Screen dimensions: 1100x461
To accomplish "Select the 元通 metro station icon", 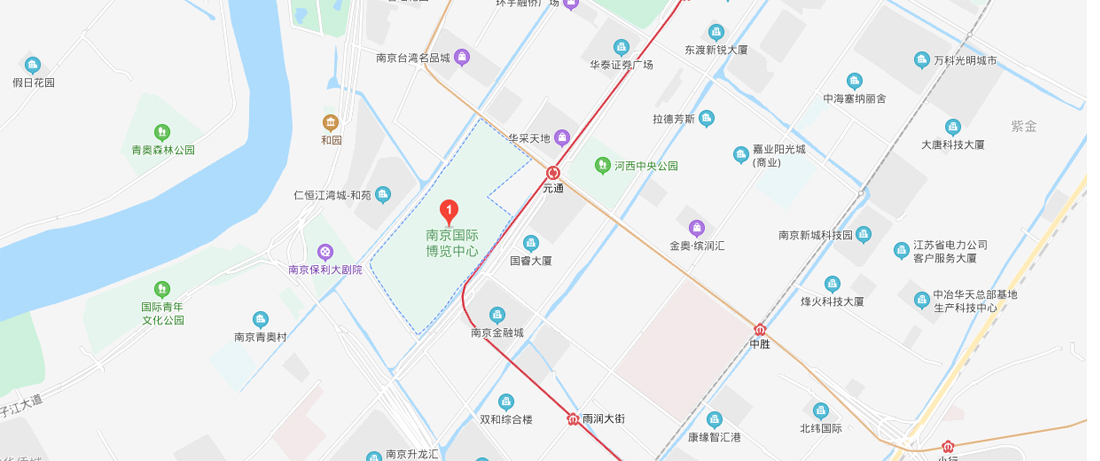I will tap(553, 172).
